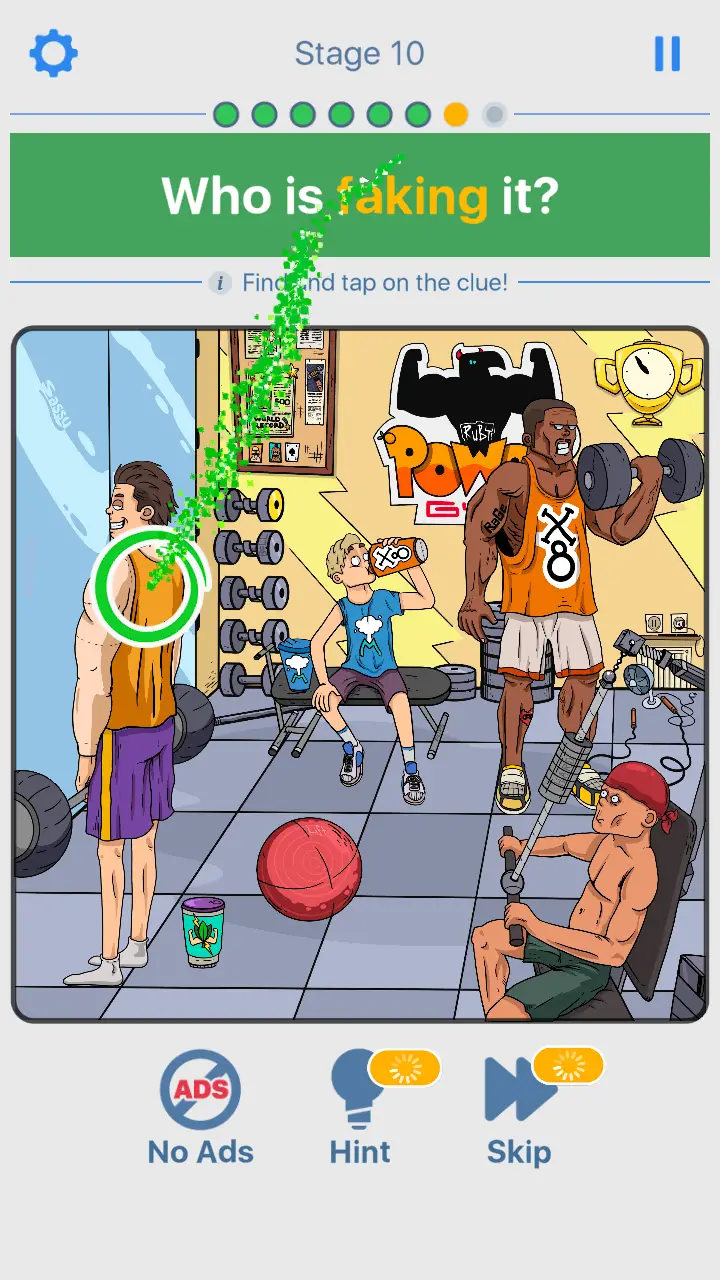Tap the puzzle picture to find clue
720x1280 pixels.
tap(360, 673)
